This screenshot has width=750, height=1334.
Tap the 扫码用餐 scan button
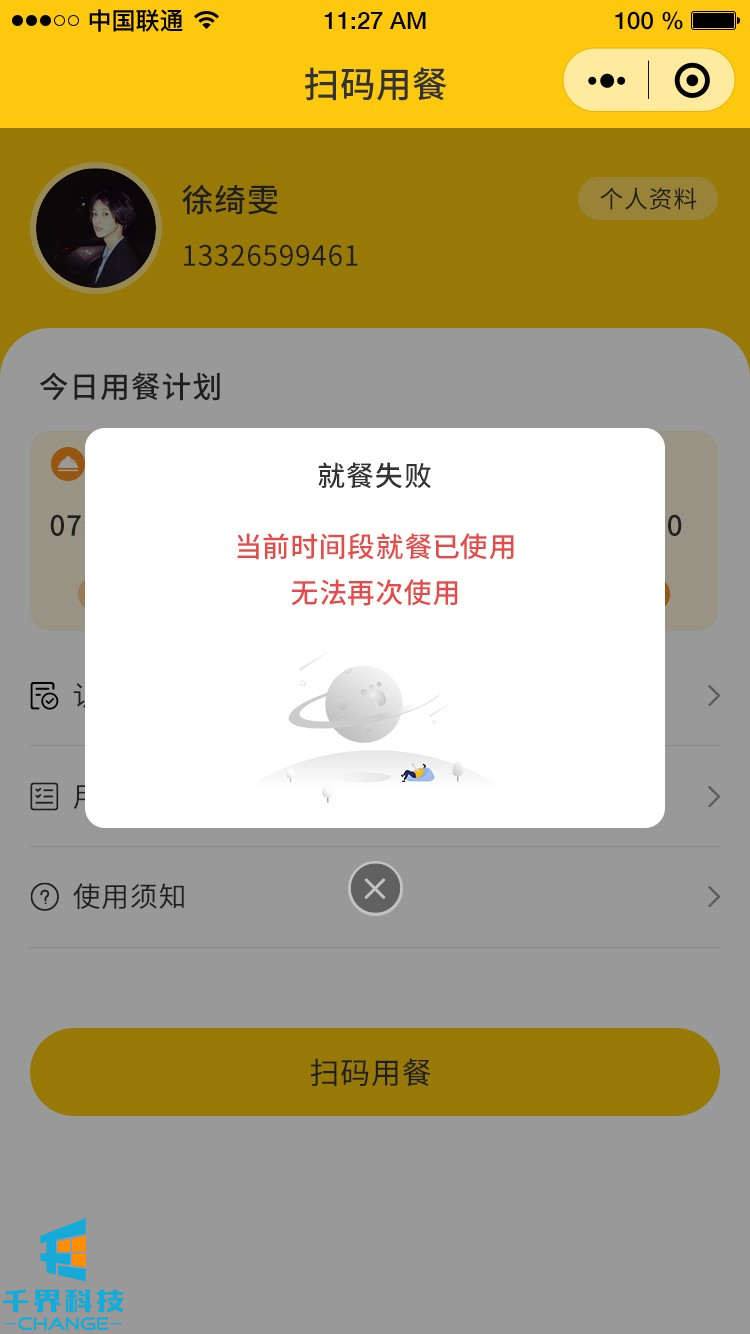375,1072
